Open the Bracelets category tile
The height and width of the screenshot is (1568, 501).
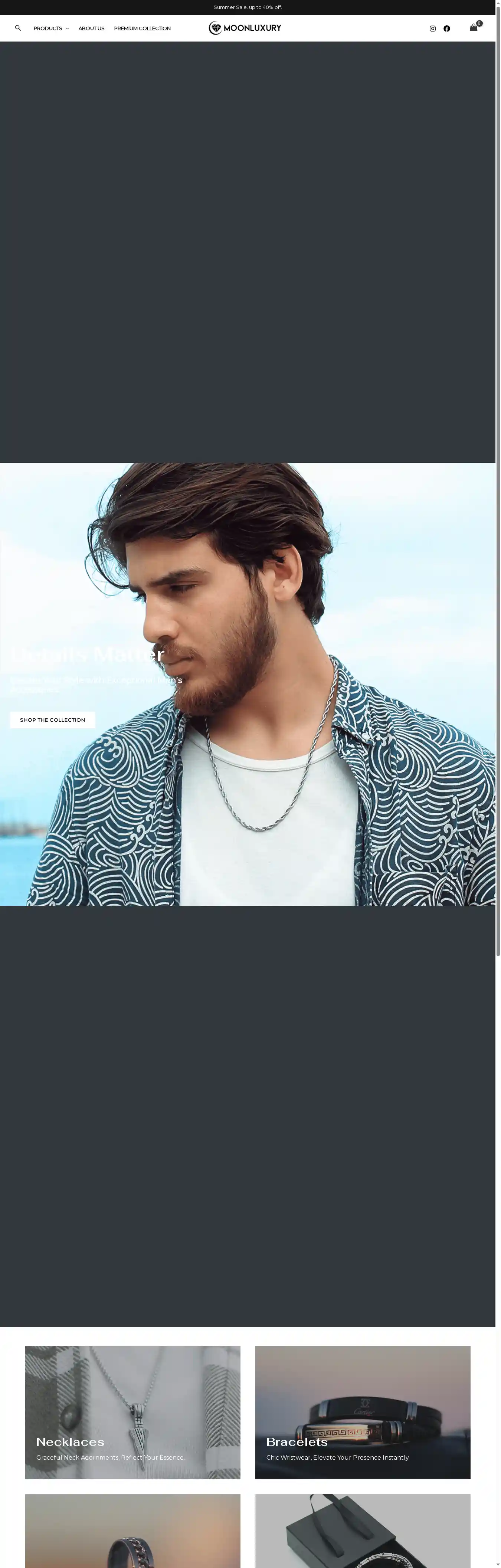pyautogui.click(x=362, y=1411)
